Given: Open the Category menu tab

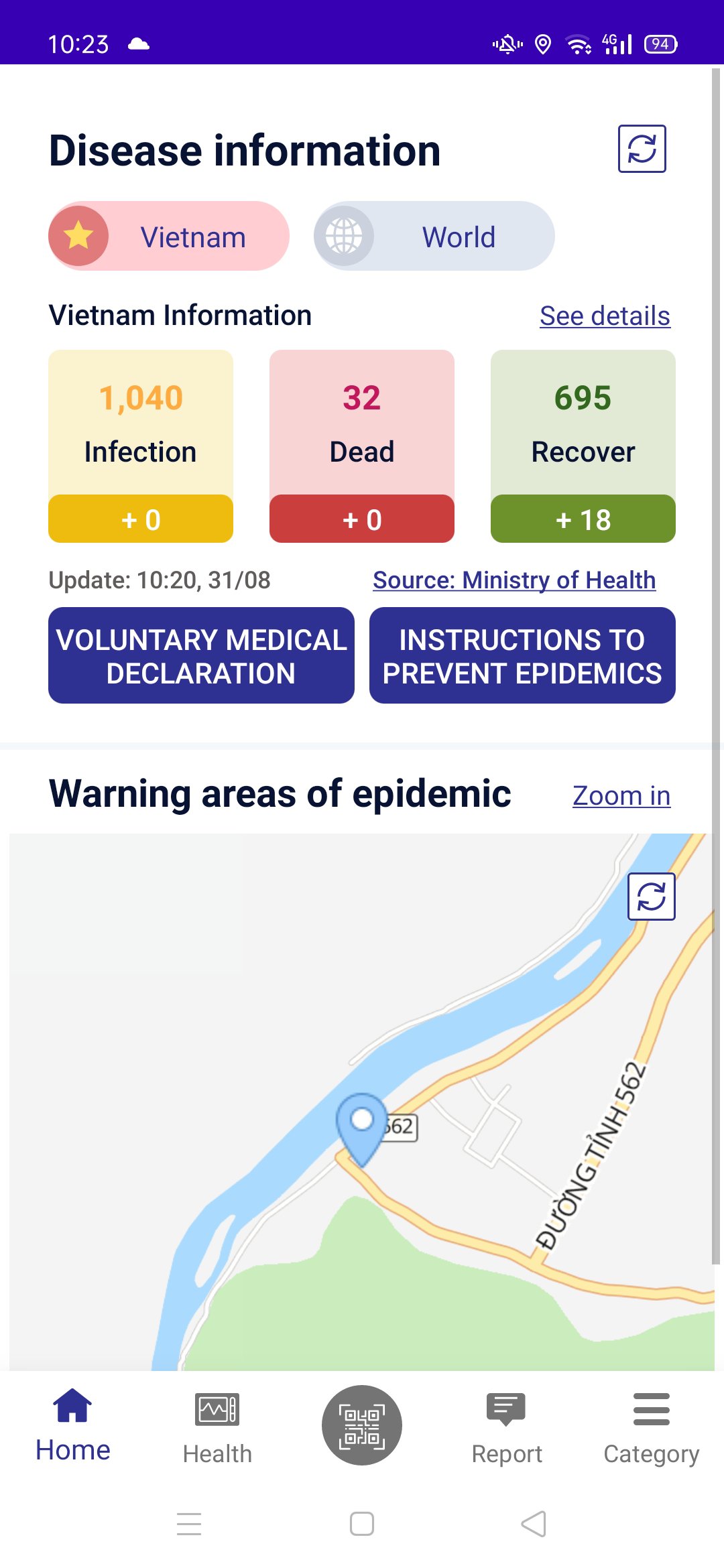Looking at the screenshot, I should click(x=651, y=1425).
